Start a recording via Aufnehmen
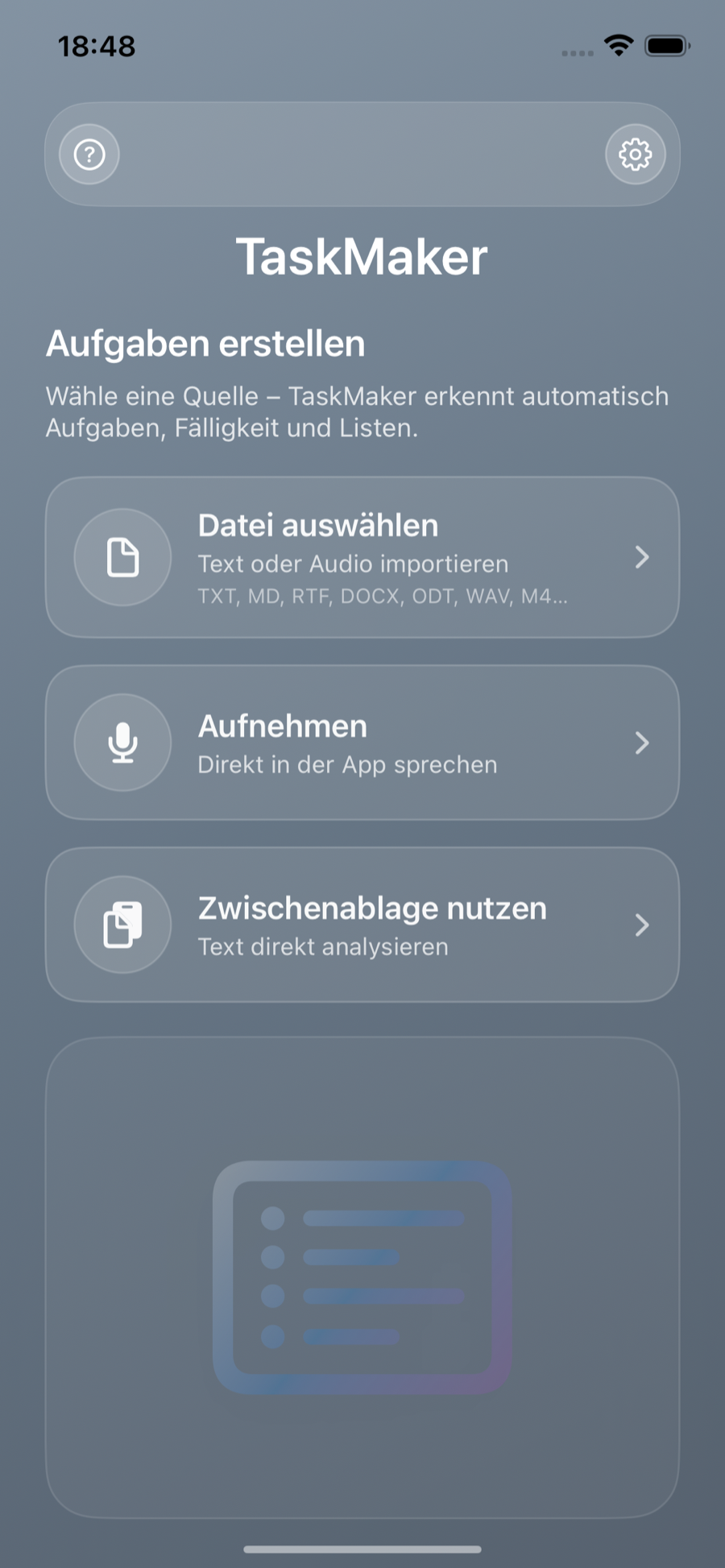This screenshot has width=725, height=1568. pyautogui.click(x=362, y=743)
